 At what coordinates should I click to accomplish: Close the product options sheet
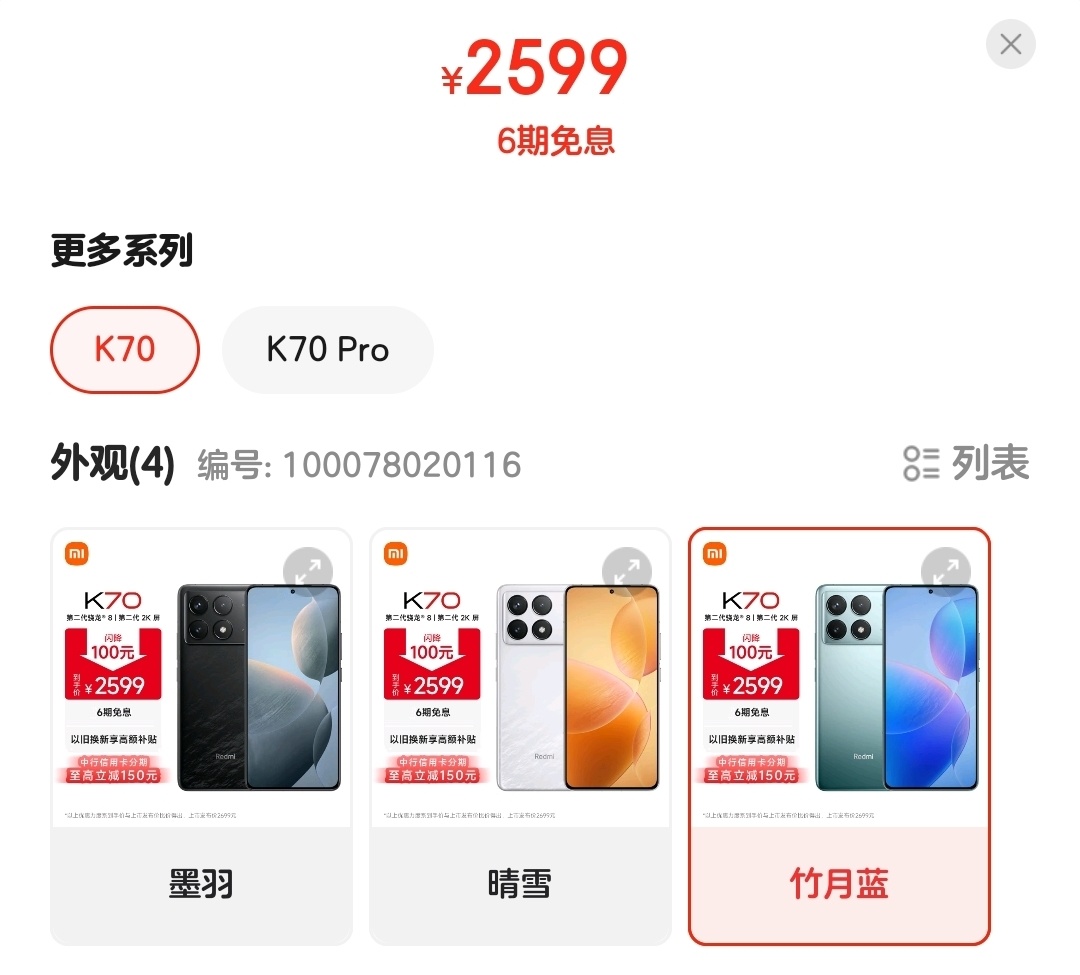(1010, 45)
